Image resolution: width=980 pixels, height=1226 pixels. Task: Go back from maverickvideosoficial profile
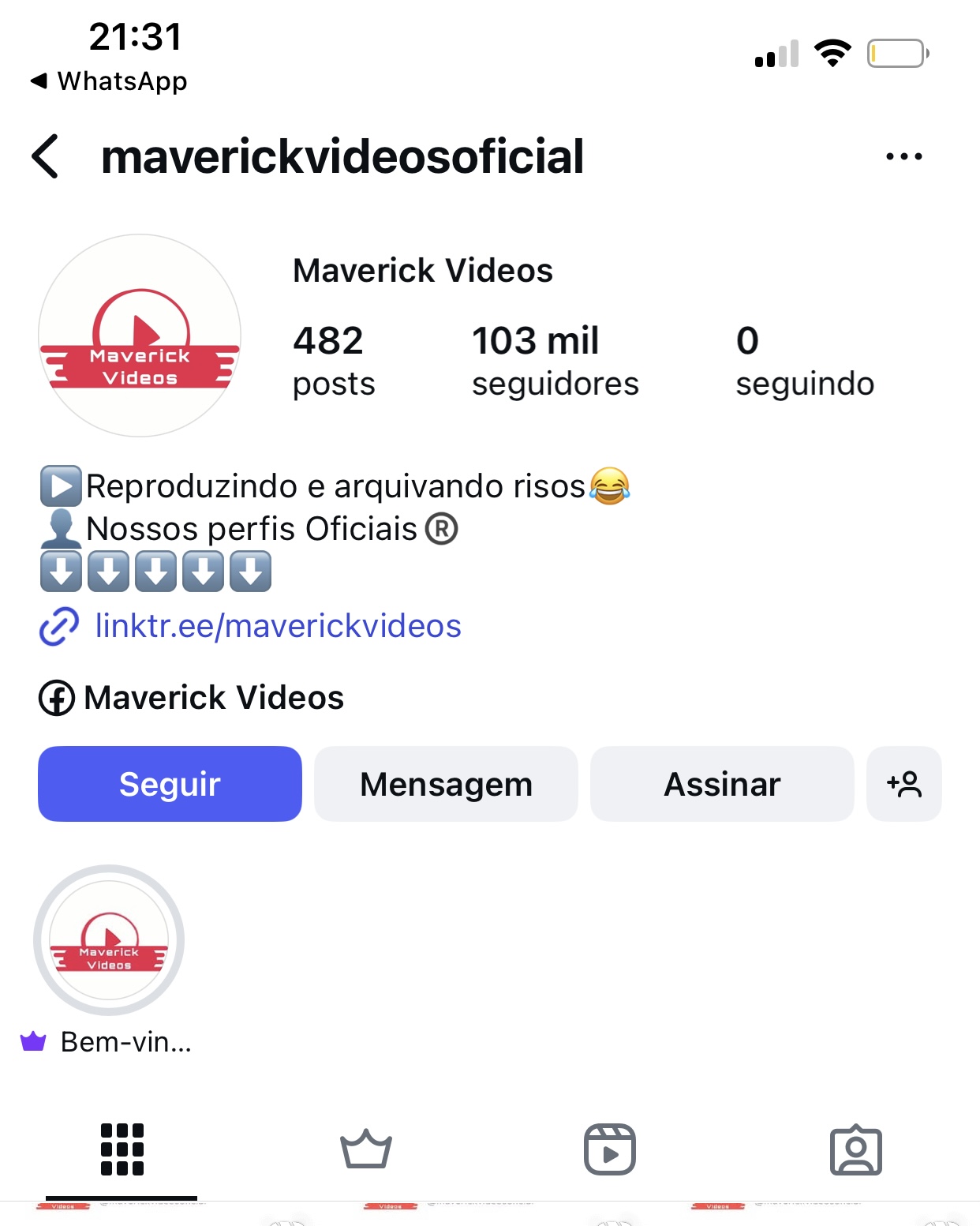tap(46, 156)
